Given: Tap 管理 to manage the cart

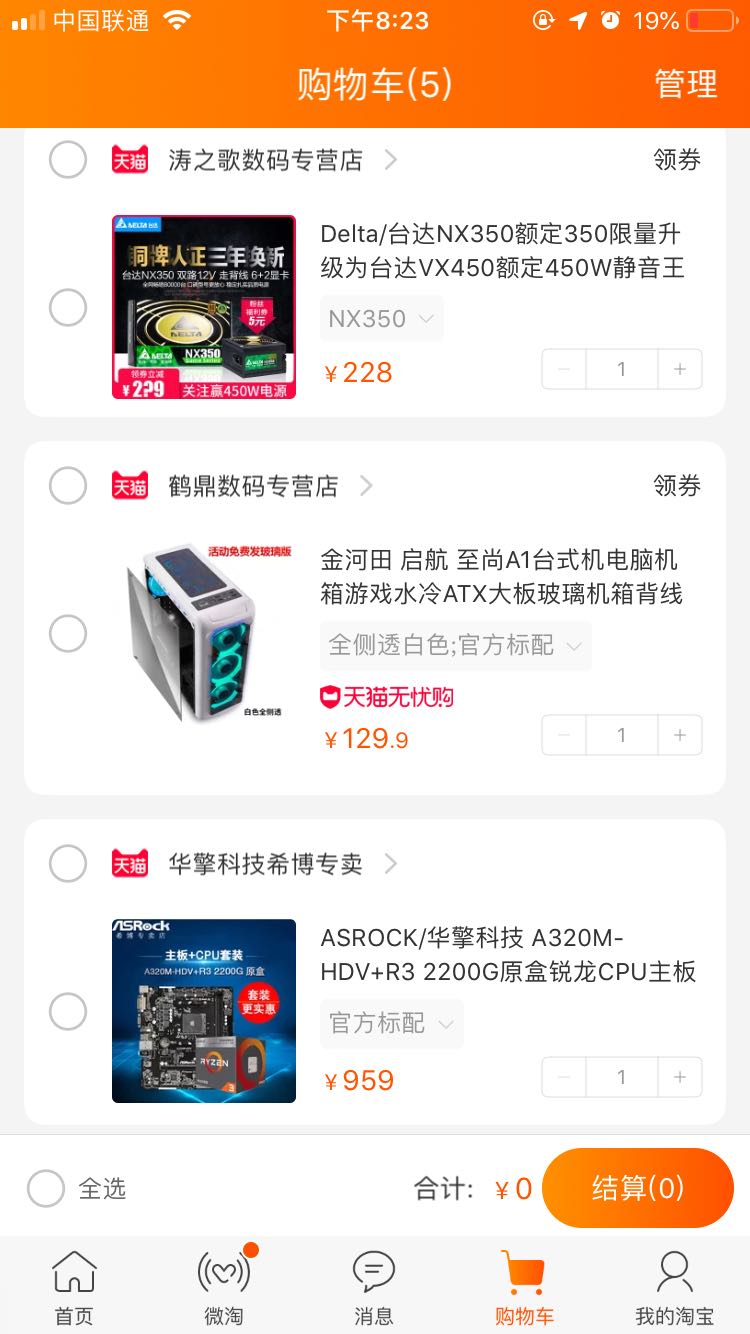Looking at the screenshot, I should (686, 85).
